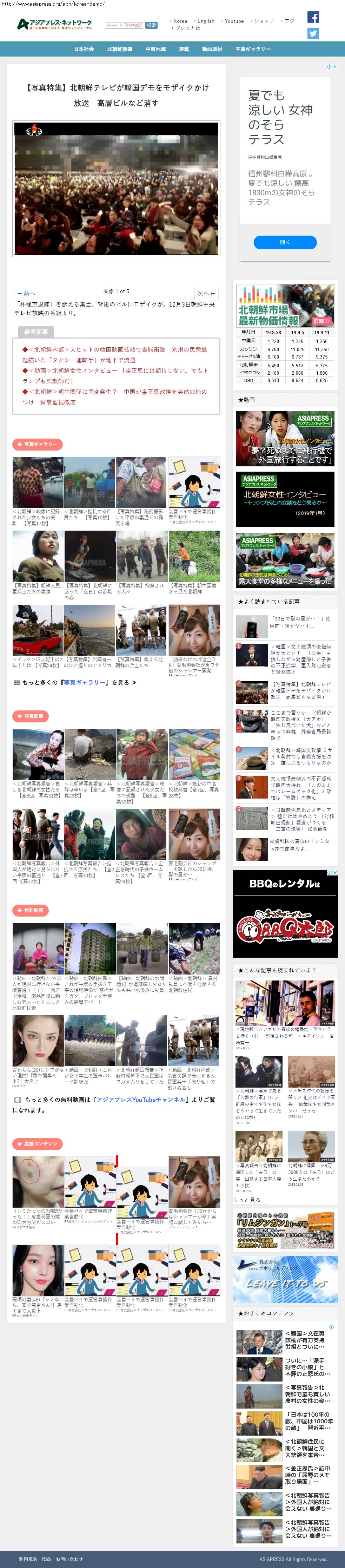Switch to the English site
The height and width of the screenshot is (1568, 345).
(206, 21)
